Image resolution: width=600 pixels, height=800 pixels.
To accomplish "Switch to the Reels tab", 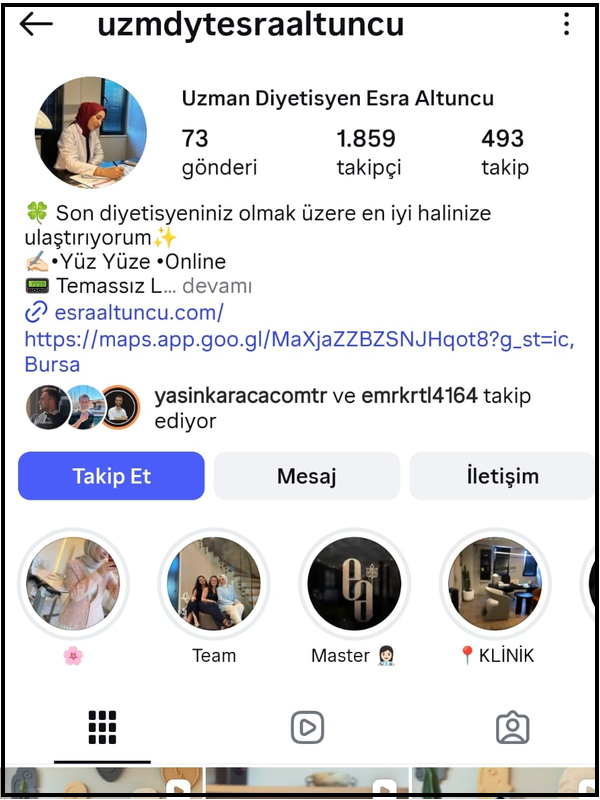I will tap(307, 727).
